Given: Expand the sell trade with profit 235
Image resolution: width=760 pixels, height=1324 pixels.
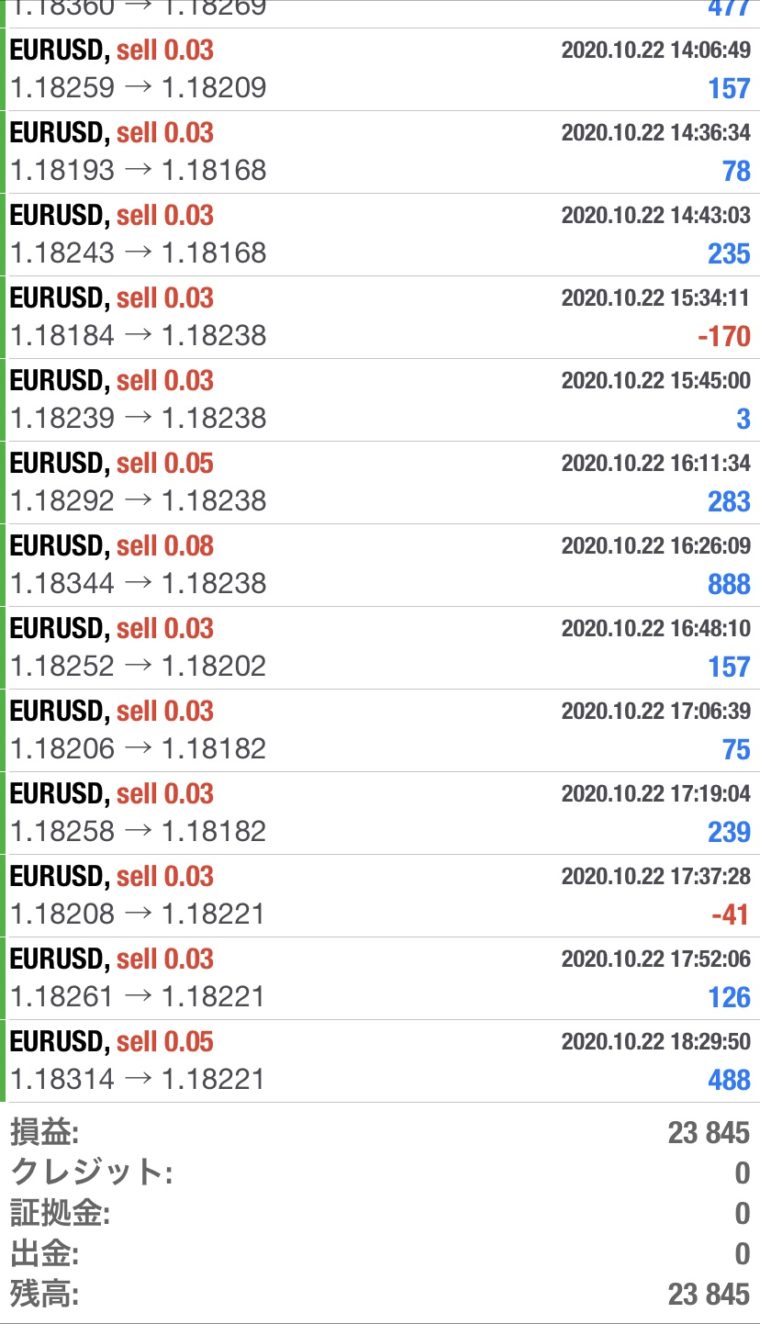Looking at the screenshot, I should [x=380, y=235].
